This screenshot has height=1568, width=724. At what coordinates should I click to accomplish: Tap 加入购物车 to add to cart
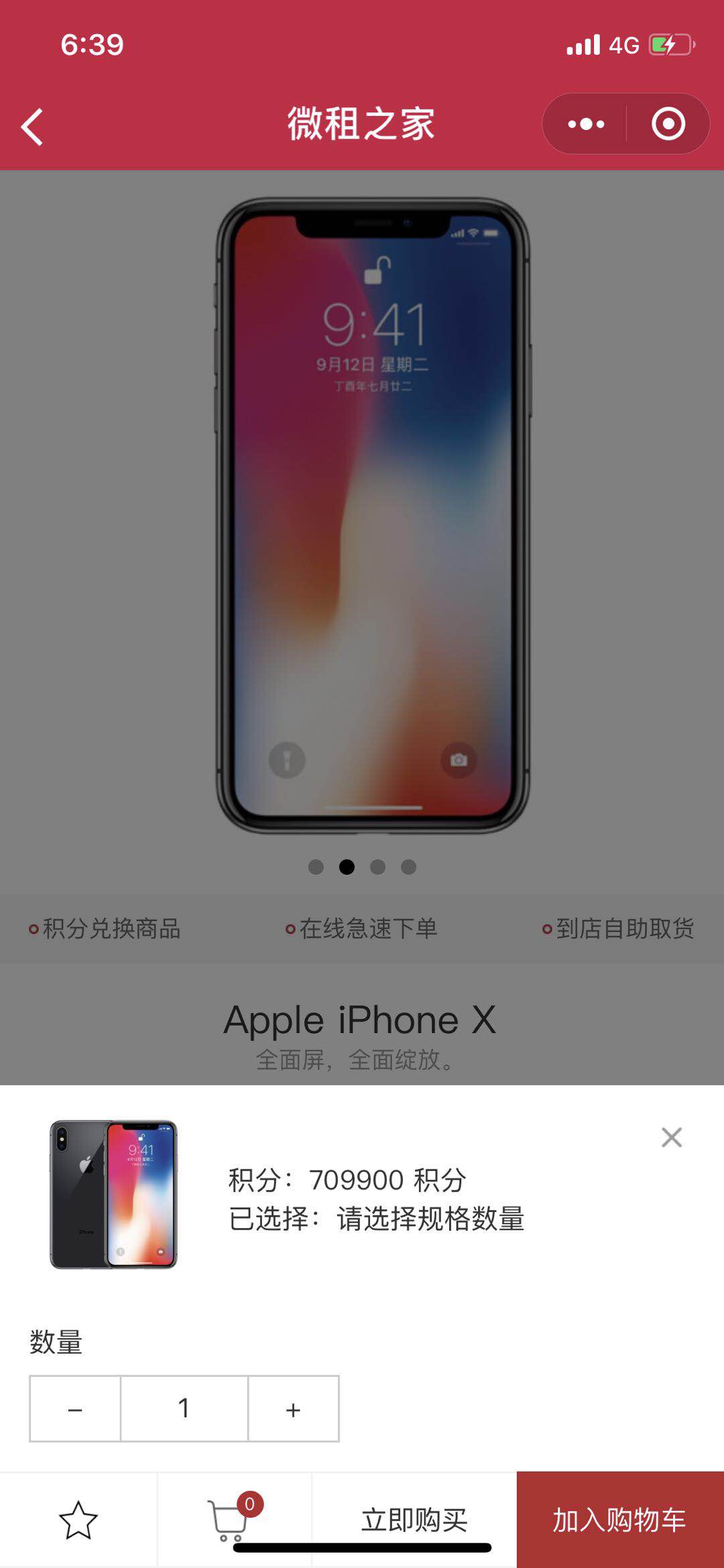[x=620, y=1520]
